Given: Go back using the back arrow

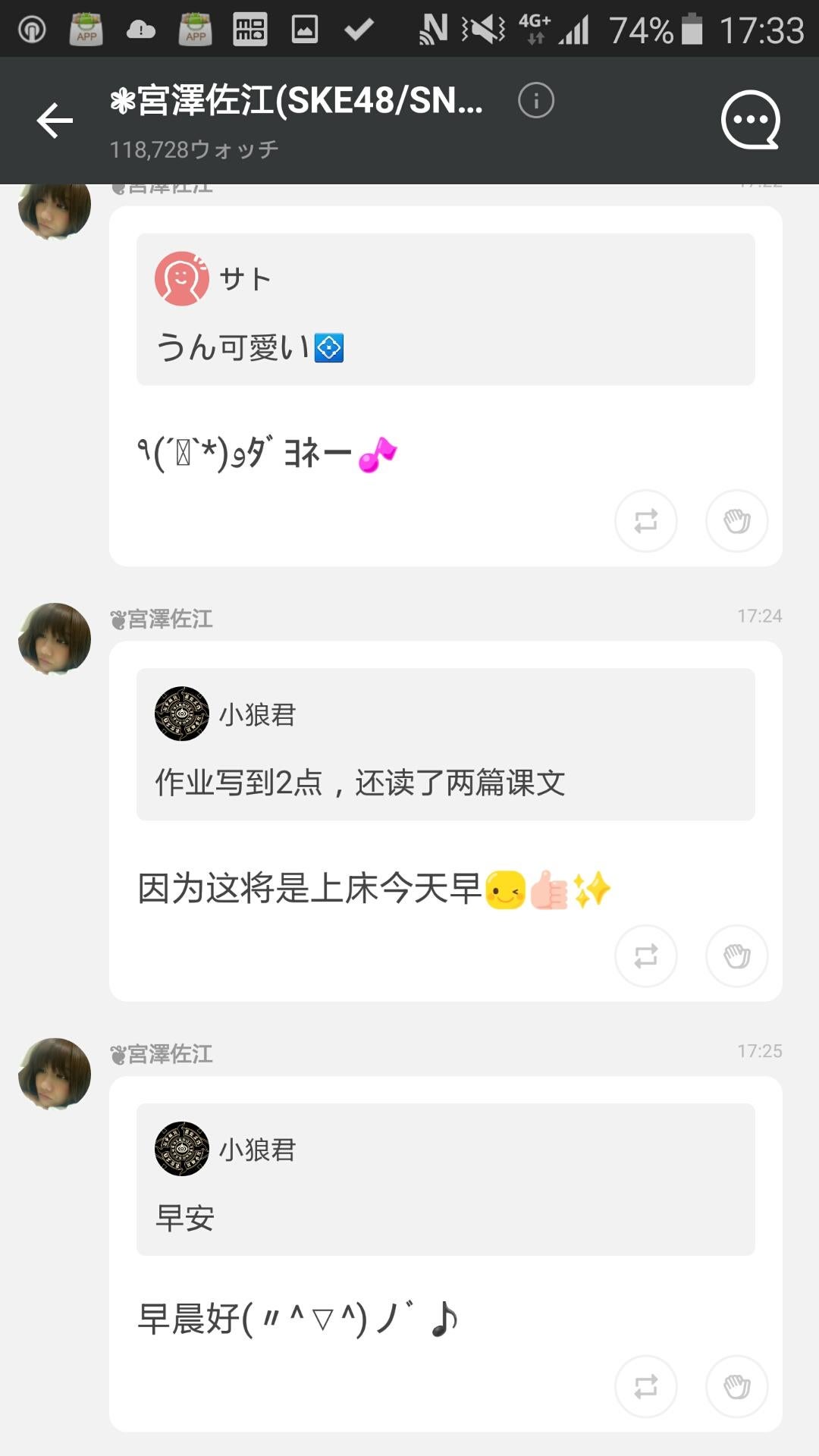Looking at the screenshot, I should [x=53, y=121].
